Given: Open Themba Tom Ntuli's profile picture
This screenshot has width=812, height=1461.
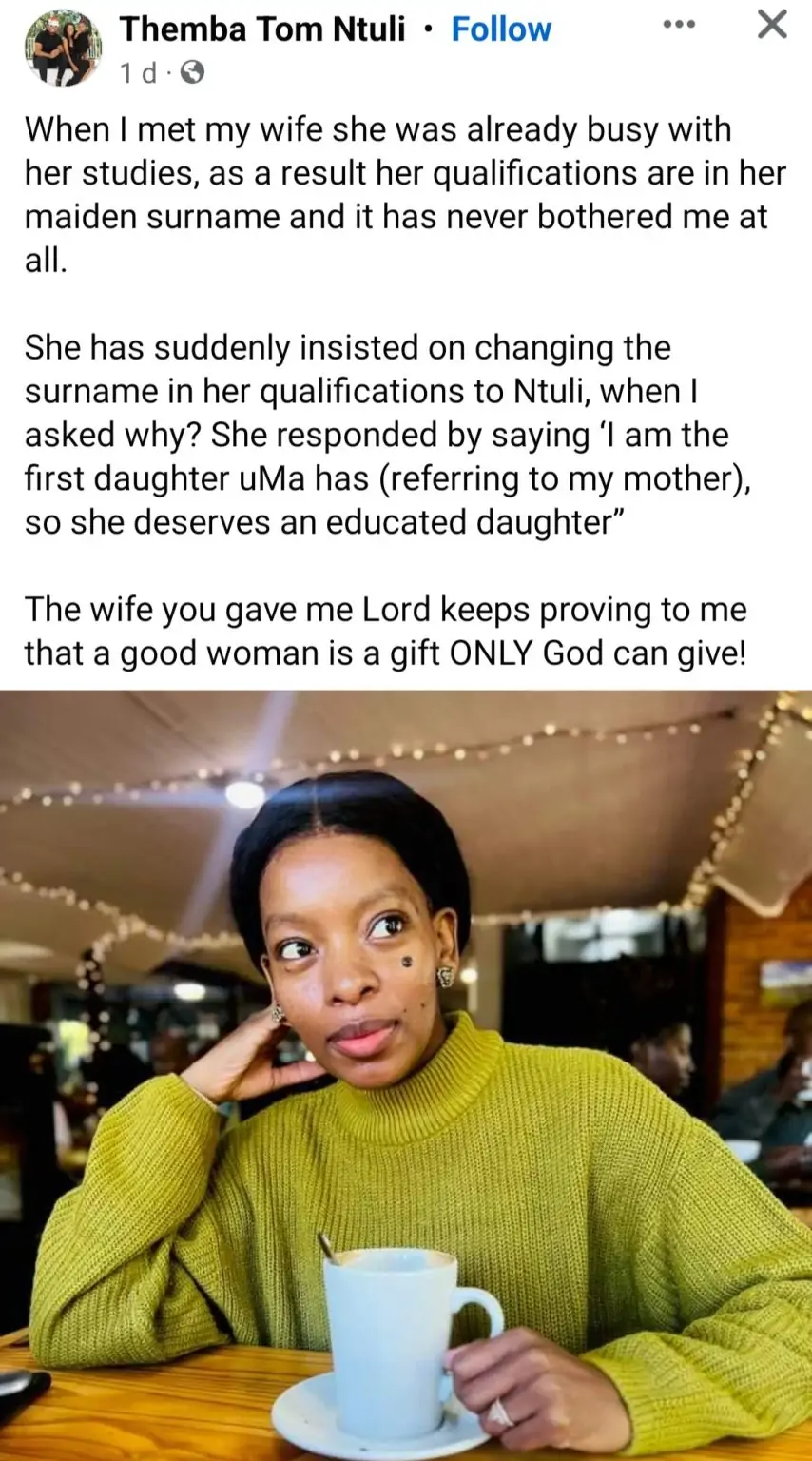Looking at the screenshot, I should pos(65,49).
